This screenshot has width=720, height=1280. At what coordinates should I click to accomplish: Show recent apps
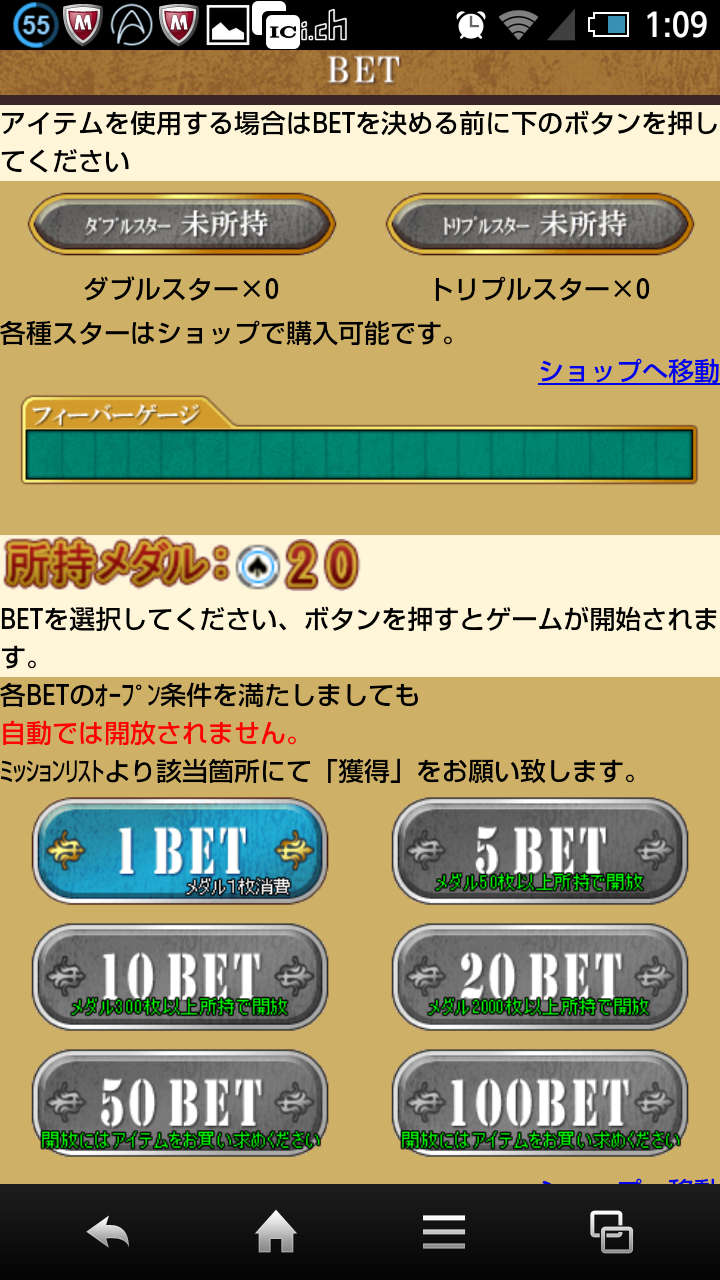[611, 1232]
